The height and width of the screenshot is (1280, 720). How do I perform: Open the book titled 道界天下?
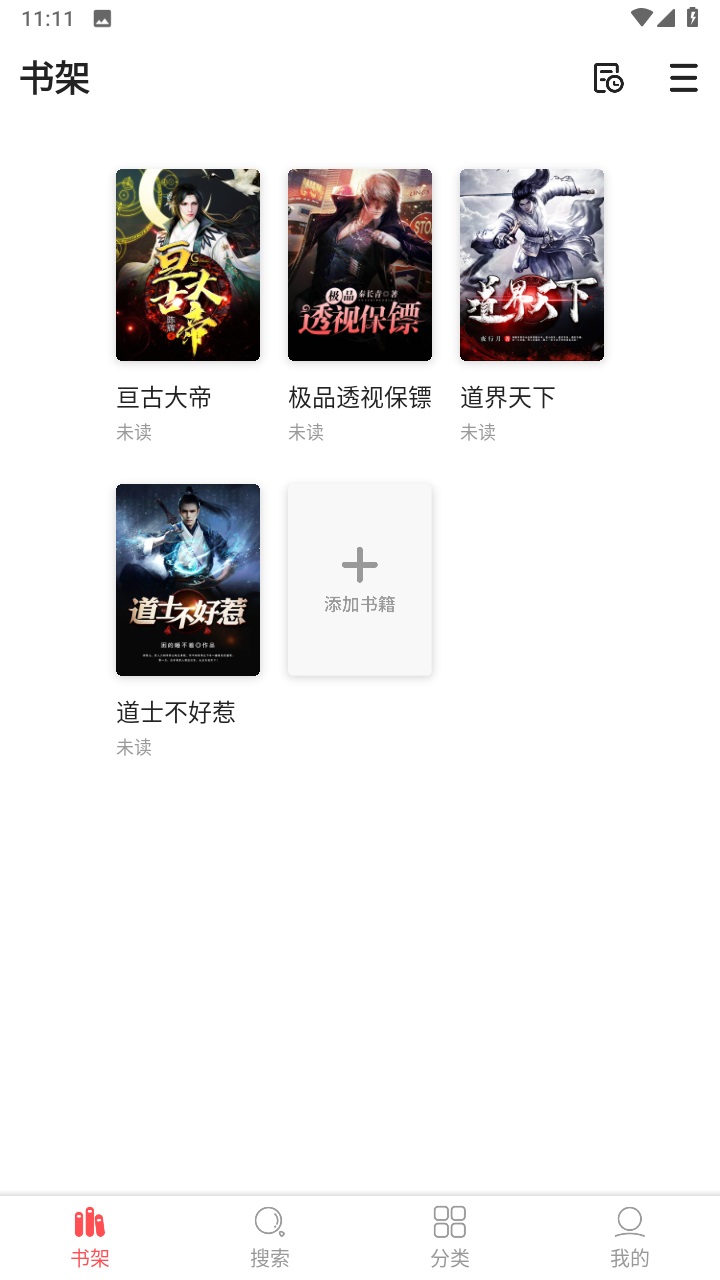tap(531, 264)
